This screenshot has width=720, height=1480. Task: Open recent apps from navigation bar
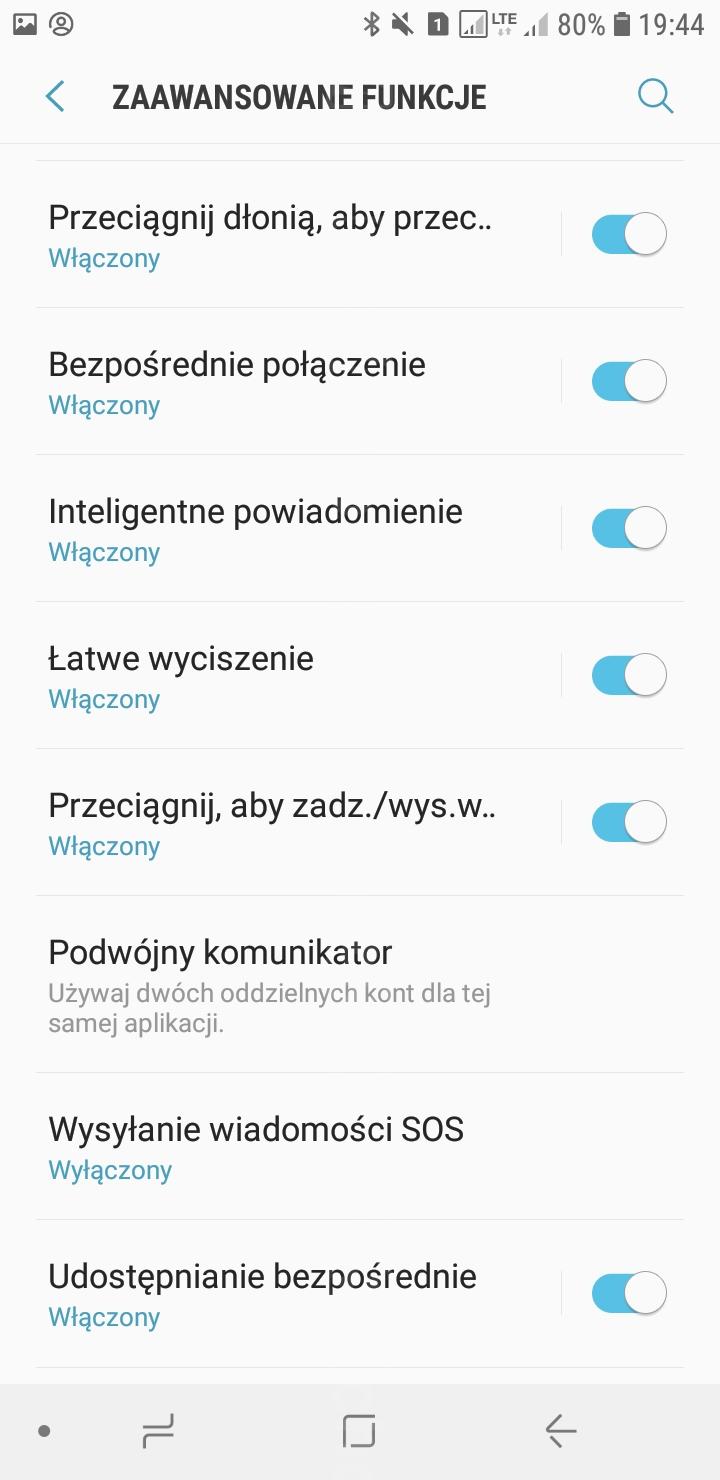[158, 1431]
